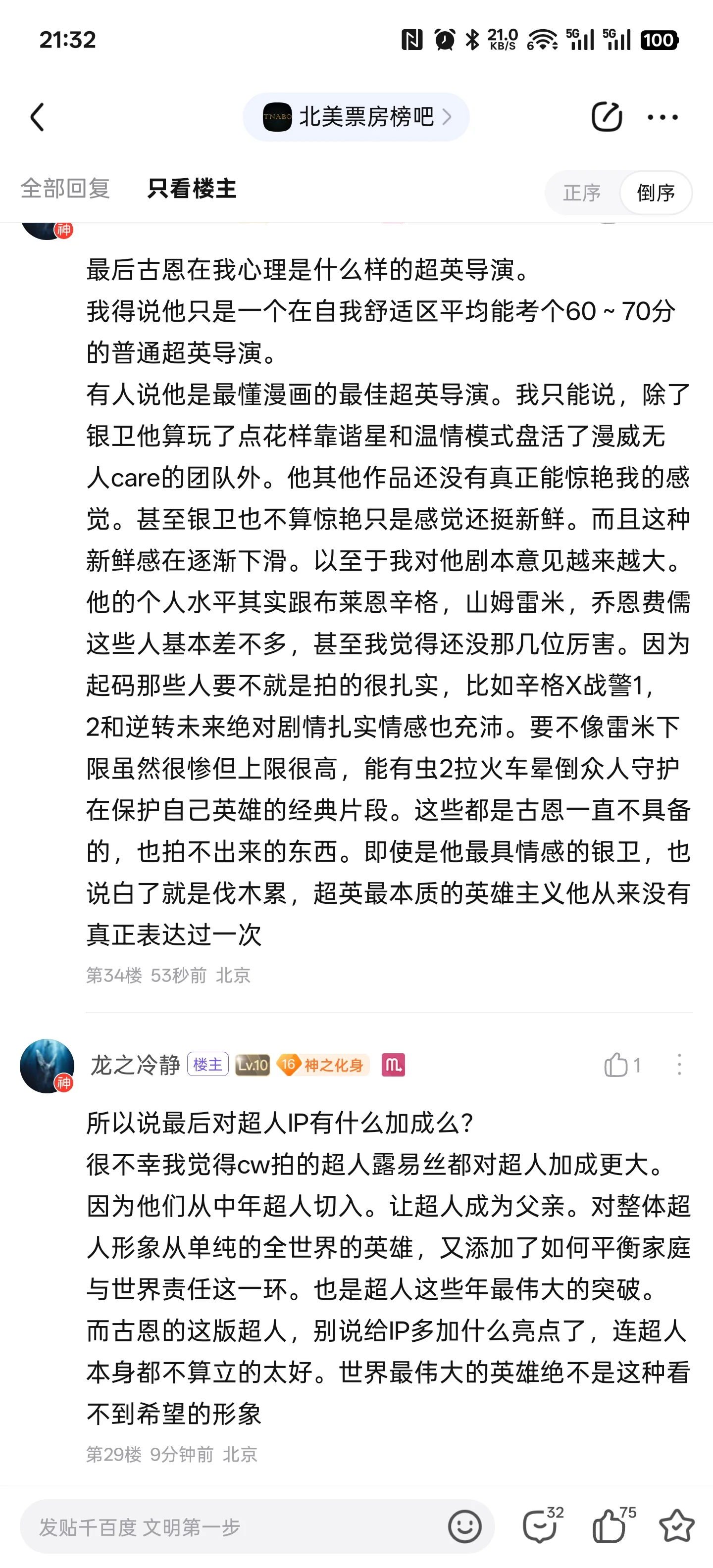Open the top-right overflow menu
713x1568 pixels.
pyautogui.click(x=662, y=117)
